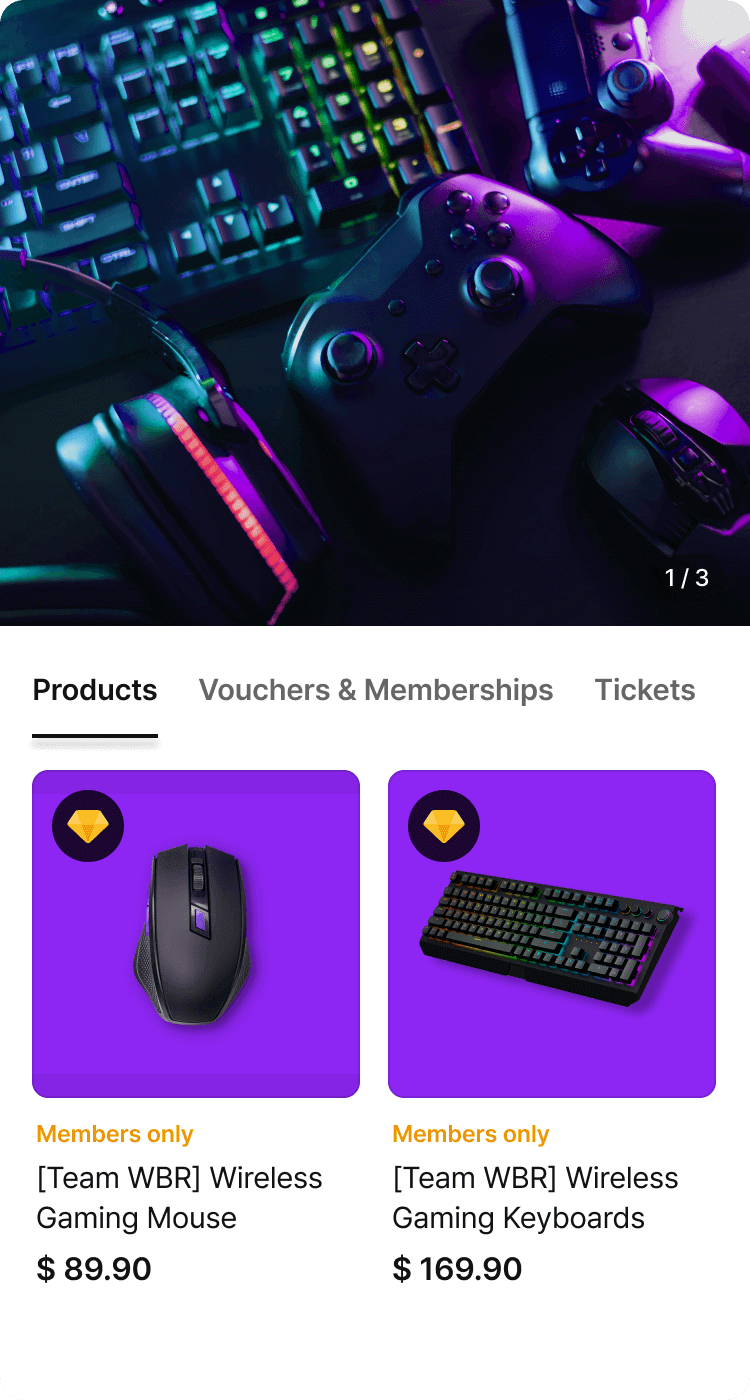
Task: View the Wireless Gaming Keyboards product card
Action: (x=552, y=1028)
